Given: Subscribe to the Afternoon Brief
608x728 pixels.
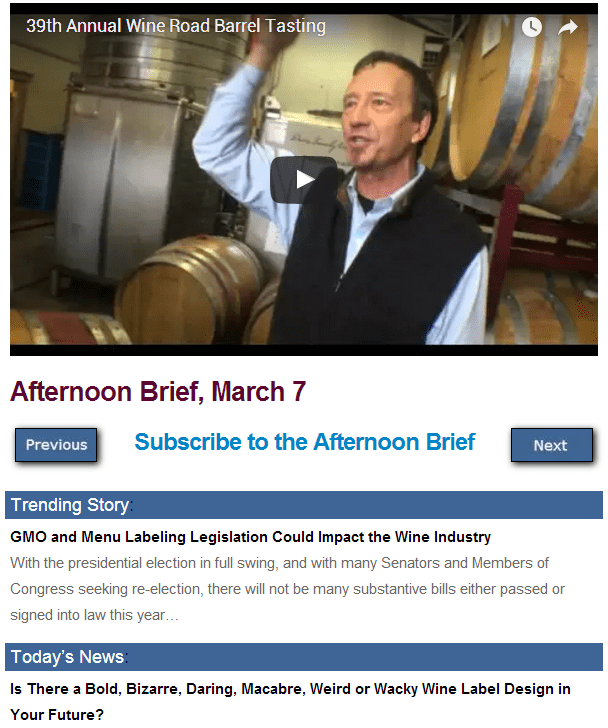Looking at the screenshot, I should point(304,442).
